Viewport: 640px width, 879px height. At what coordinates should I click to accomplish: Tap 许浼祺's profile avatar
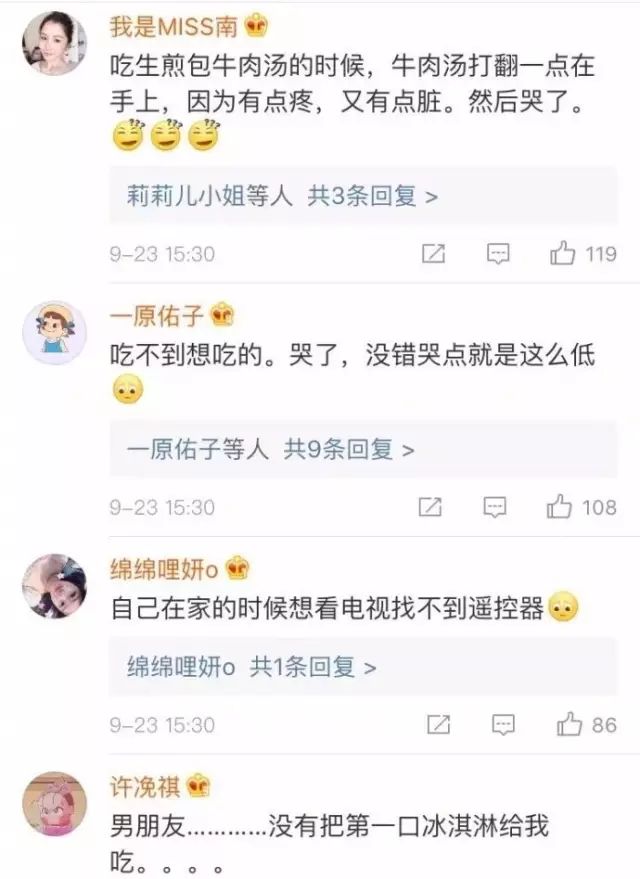[x=54, y=803]
